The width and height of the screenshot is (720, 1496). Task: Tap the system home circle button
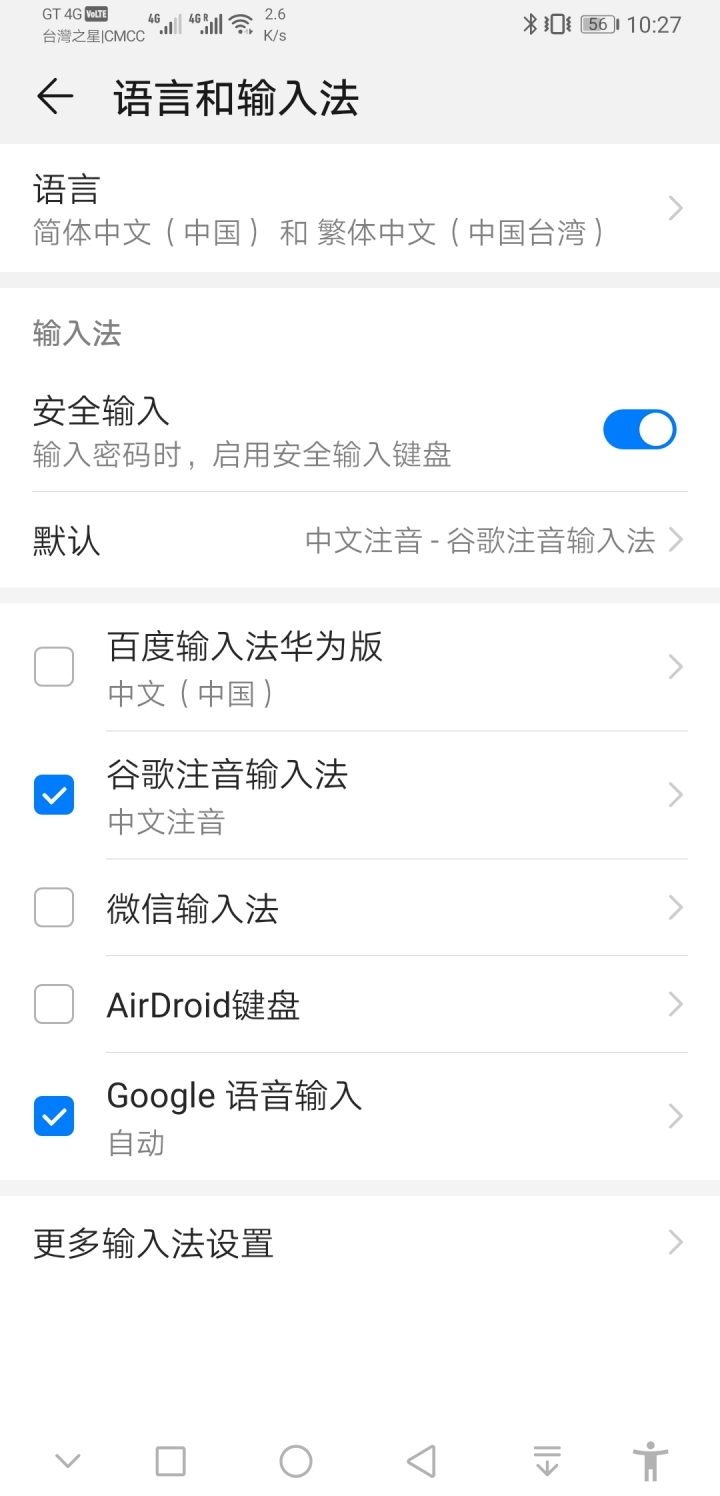[296, 1461]
